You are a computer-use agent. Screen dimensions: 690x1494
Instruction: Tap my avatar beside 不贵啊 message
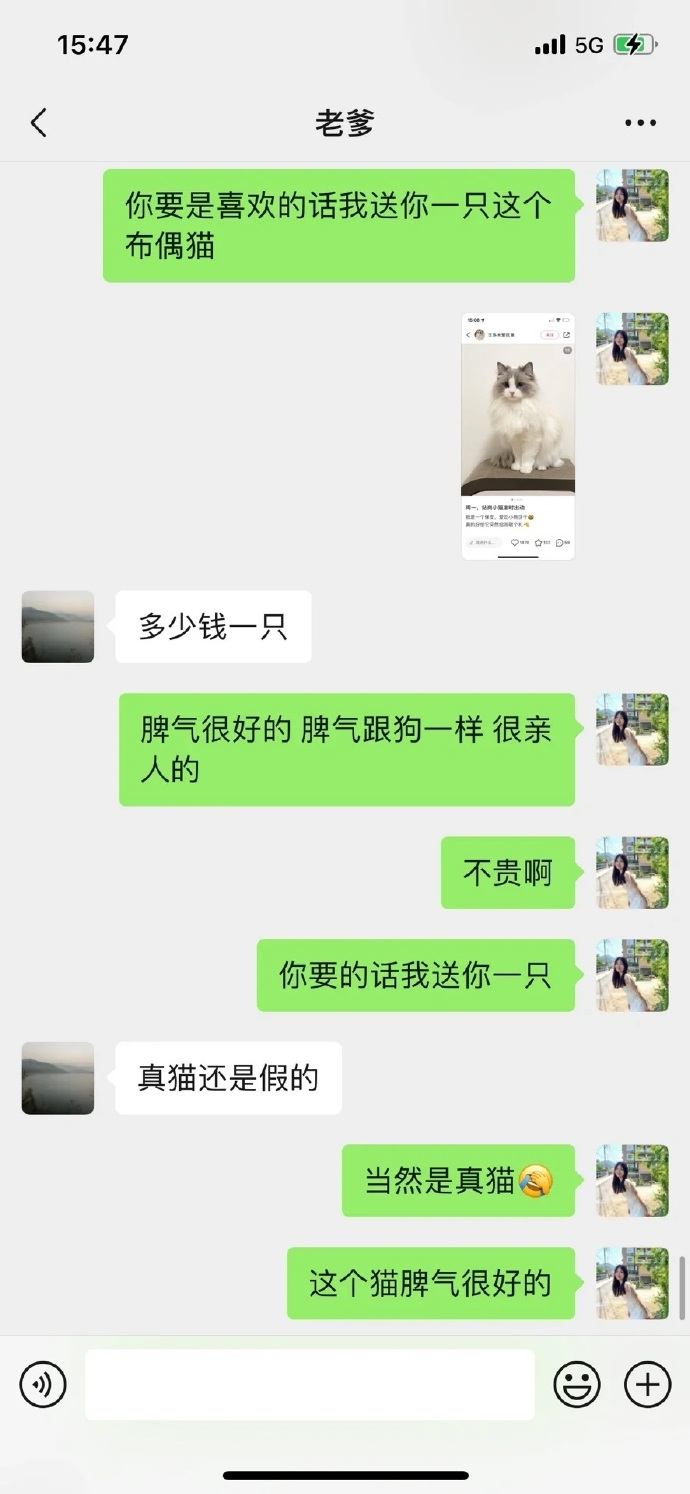[632, 873]
